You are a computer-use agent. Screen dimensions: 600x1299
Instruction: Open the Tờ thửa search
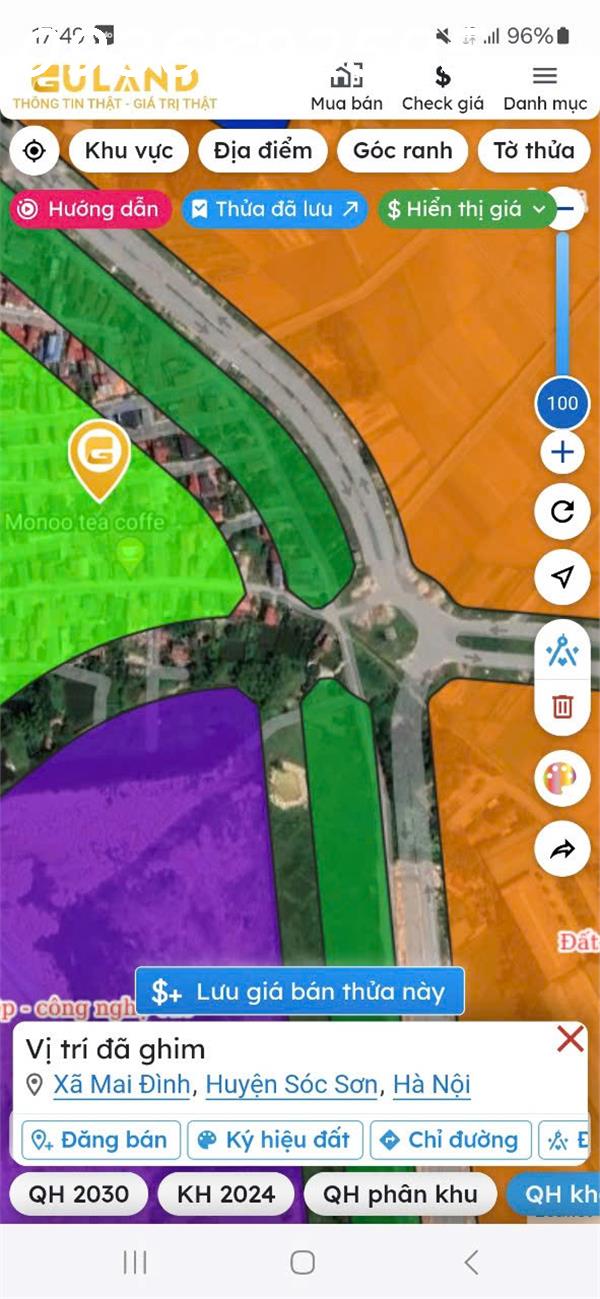(533, 151)
